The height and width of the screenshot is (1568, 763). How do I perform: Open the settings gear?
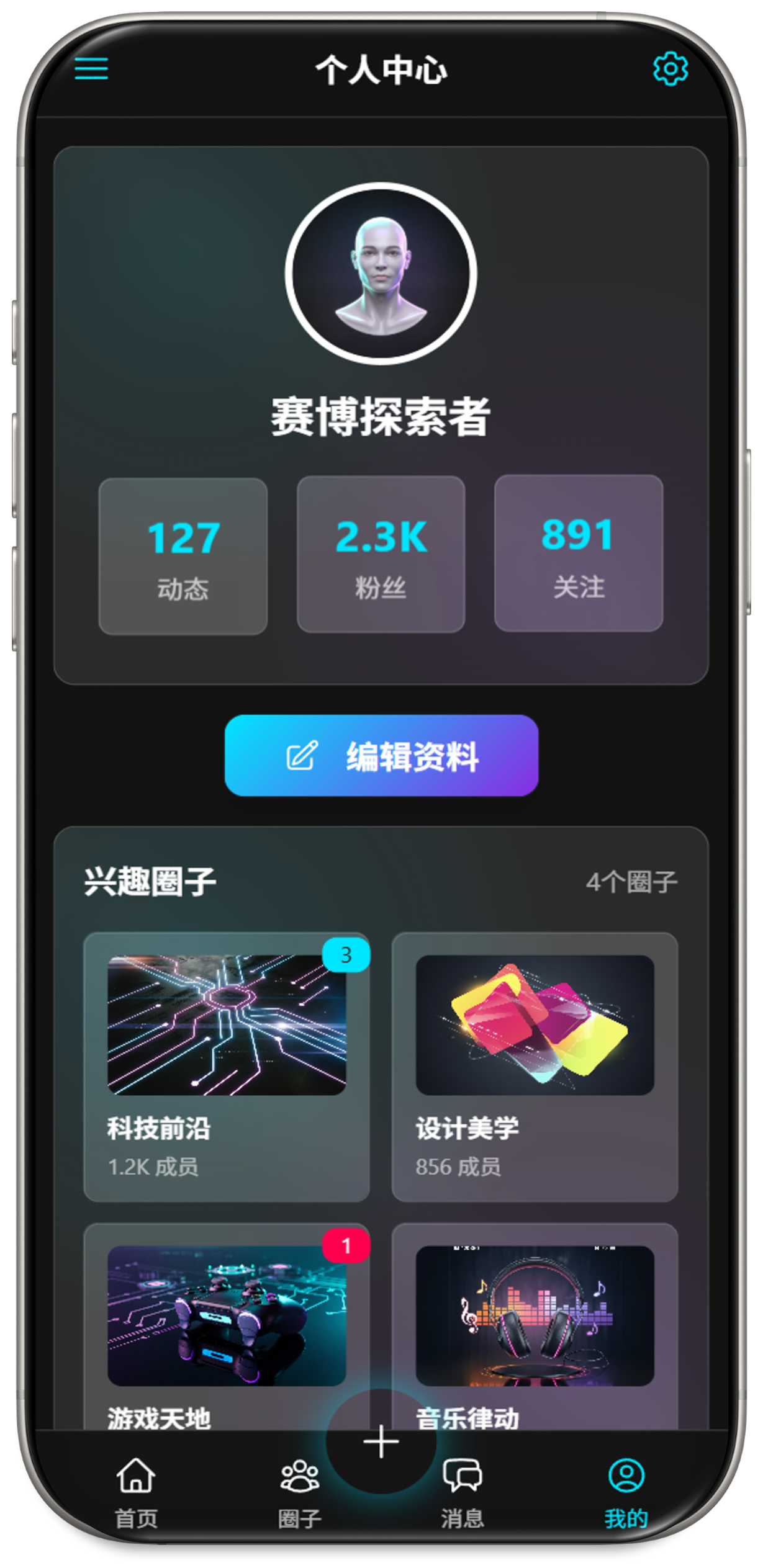click(x=670, y=69)
